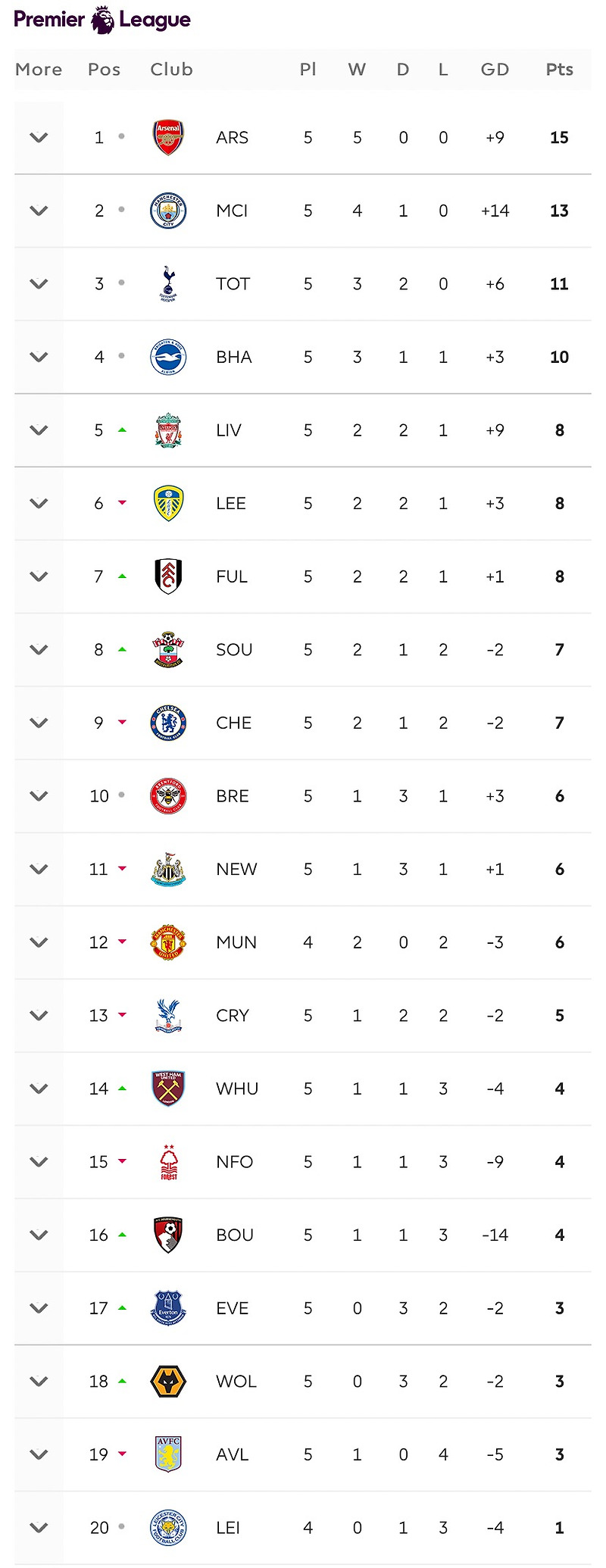Screen dimensions: 606x1568
Task: Click the Manchester United crest
Action: coord(167,942)
